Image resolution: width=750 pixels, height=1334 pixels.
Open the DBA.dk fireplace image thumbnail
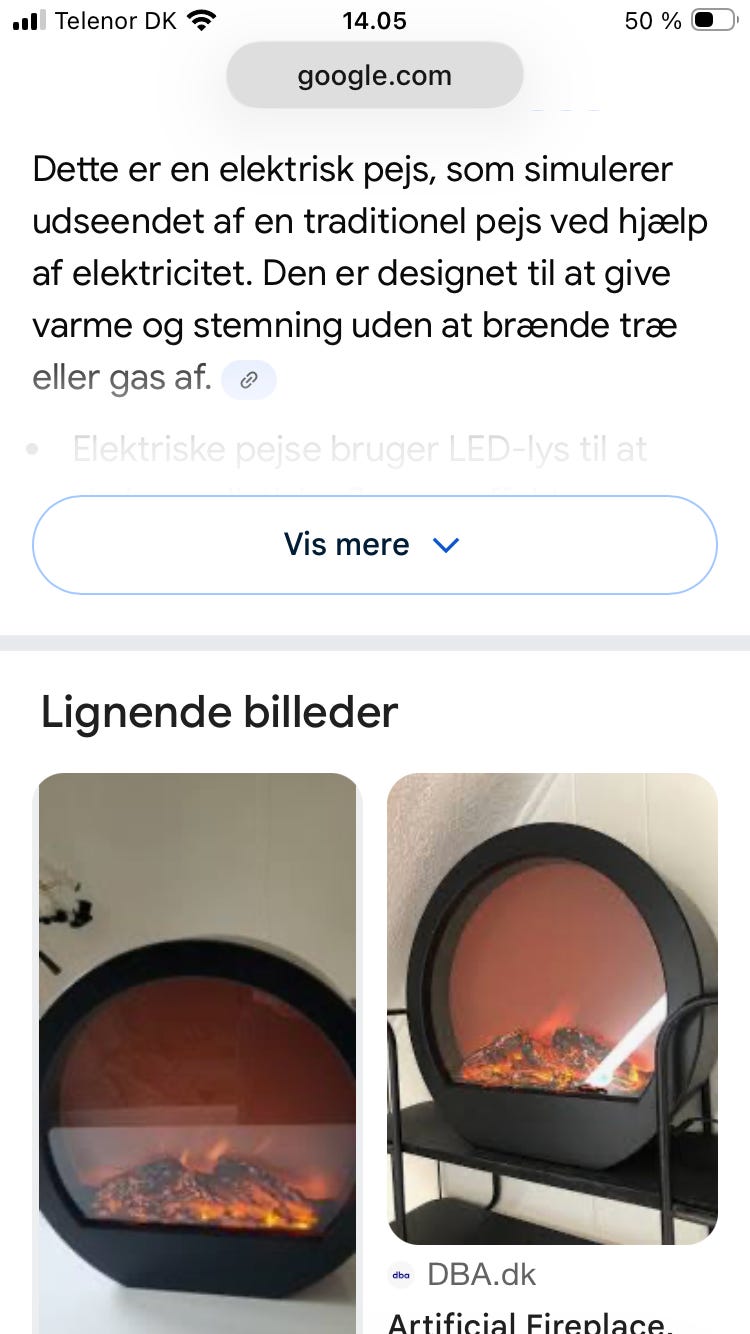coord(552,1010)
